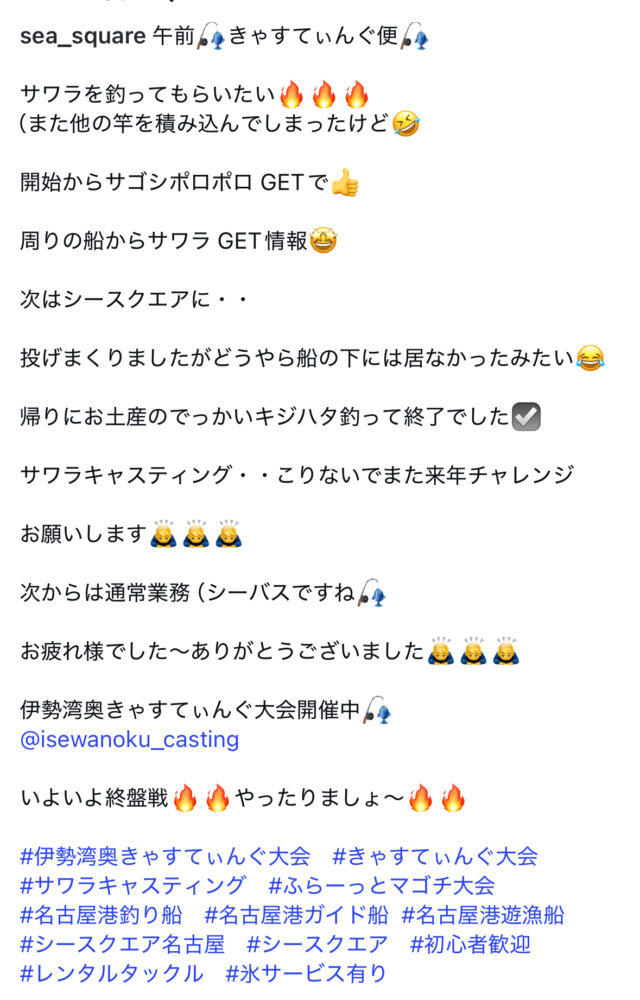640x1000 pixels.
Task: Open the #サワラキャスティング hashtag
Action: [133, 886]
